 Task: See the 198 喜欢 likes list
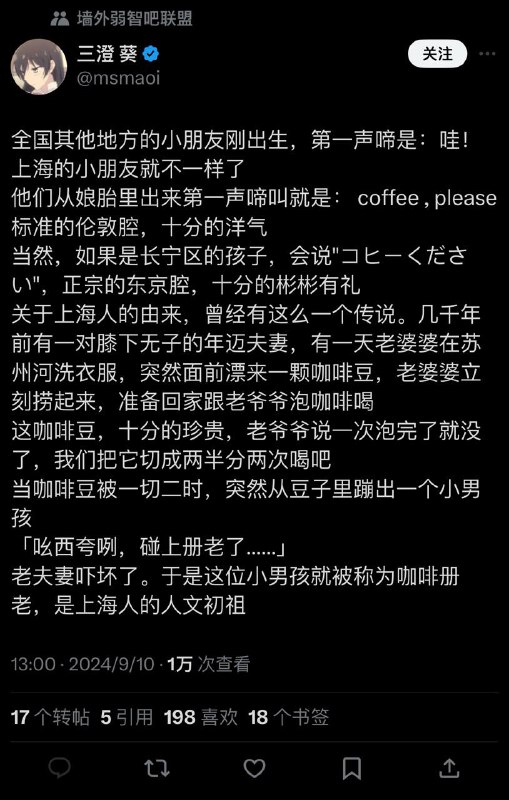point(201,717)
